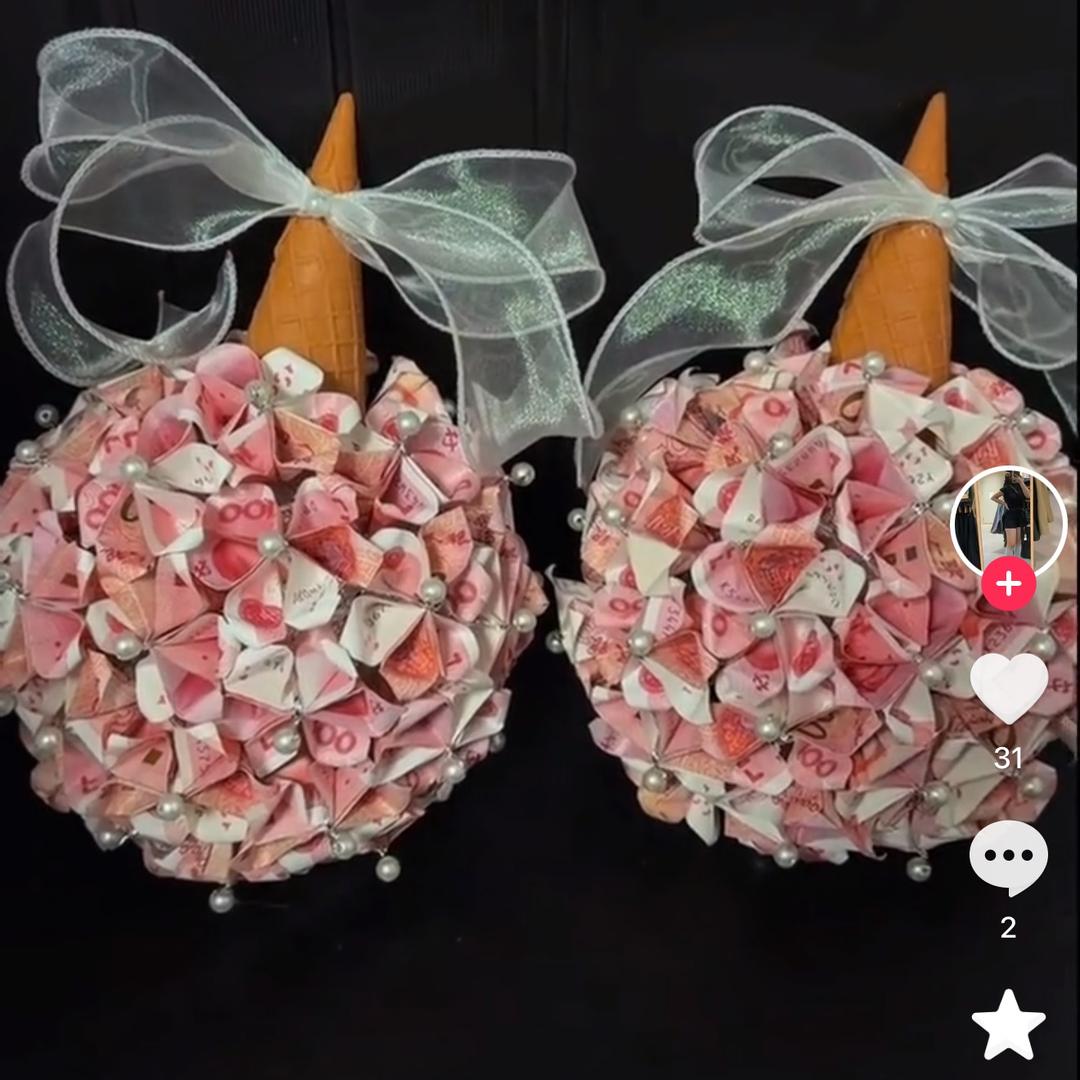Like this video with the heart

[x=1008, y=688]
